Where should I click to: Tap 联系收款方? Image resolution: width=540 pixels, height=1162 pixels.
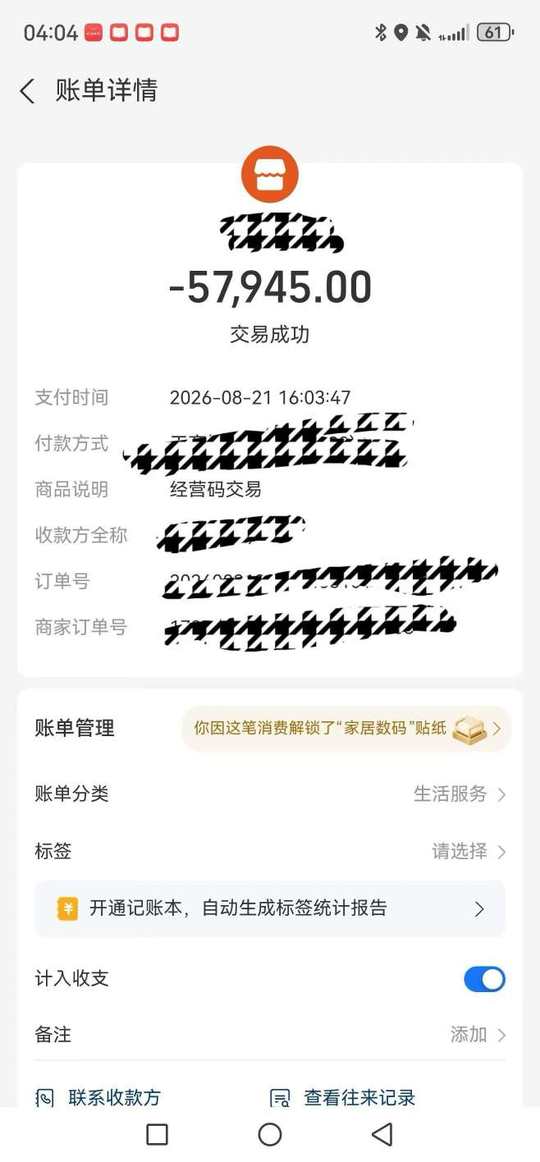pyautogui.click(x=98, y=1097)
